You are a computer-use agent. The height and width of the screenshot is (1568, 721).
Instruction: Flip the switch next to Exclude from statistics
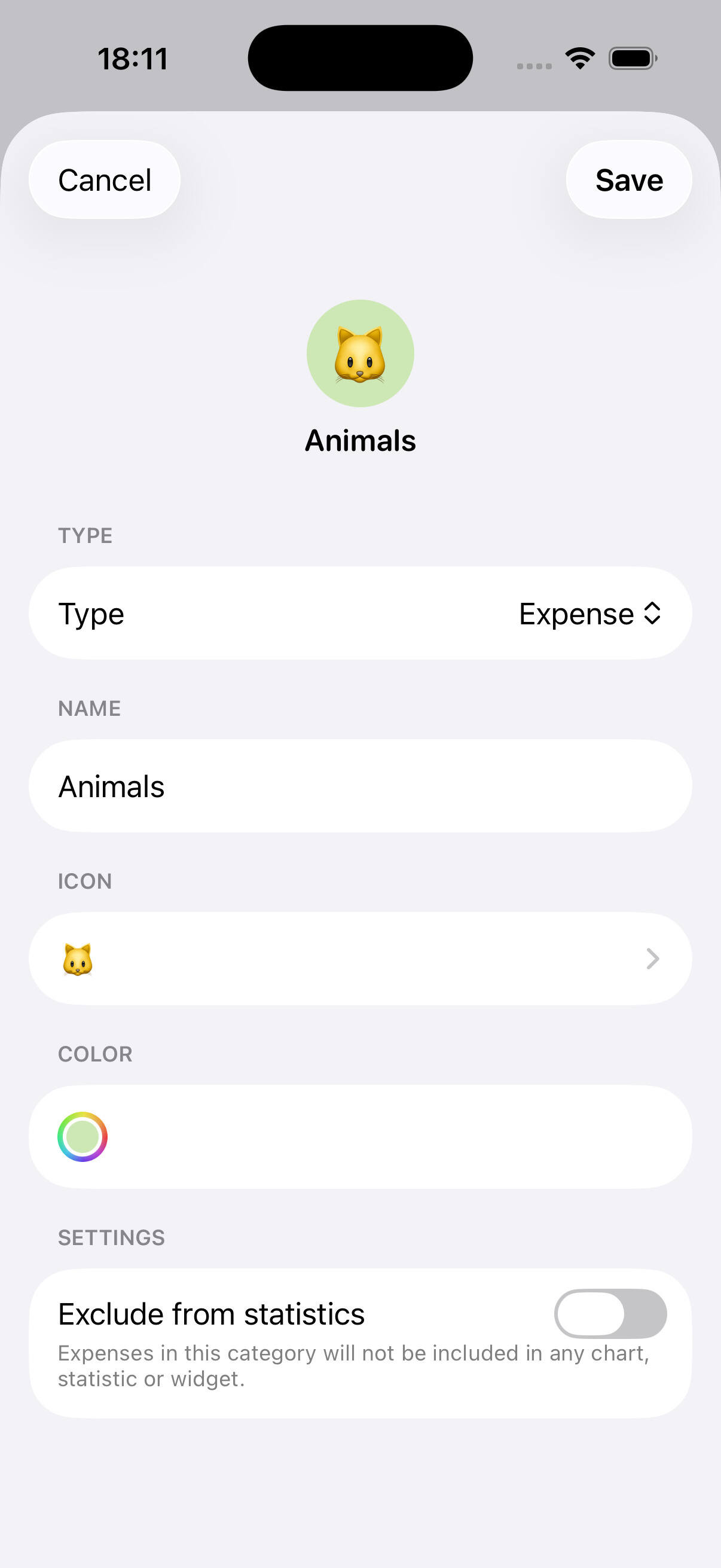pyautogui.click(x=610, y=1313)
